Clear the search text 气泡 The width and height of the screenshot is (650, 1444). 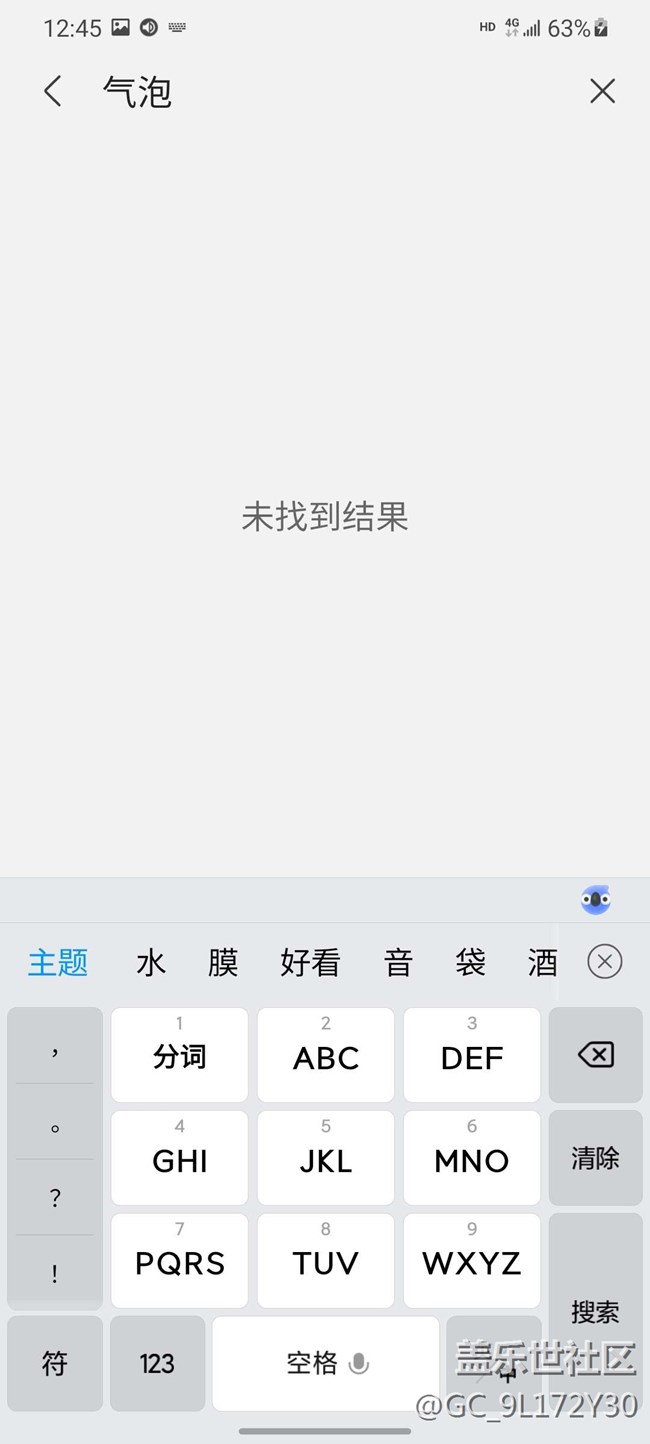(x=602, y=92)
